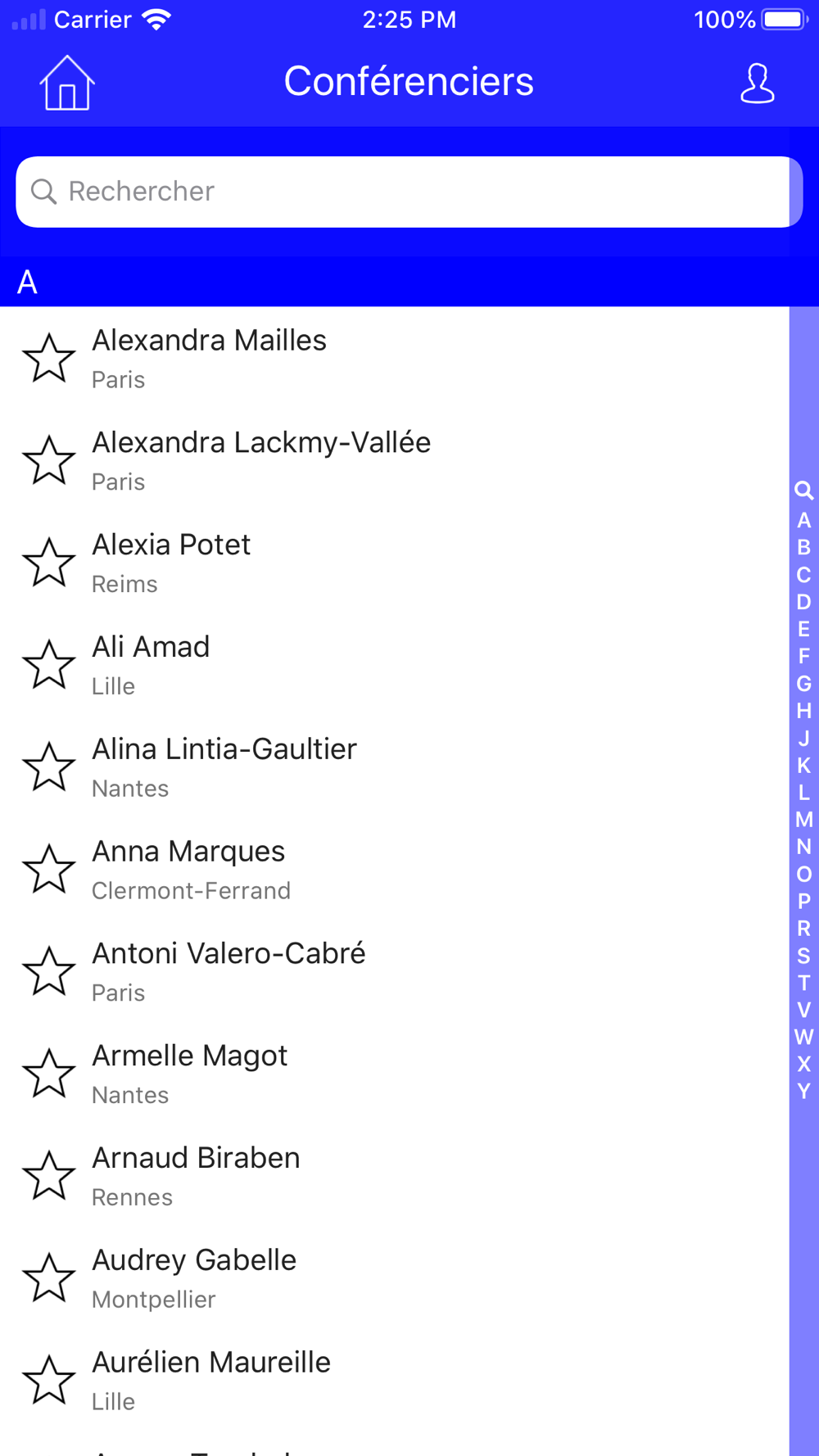The height and width of the screenshot is (1456, 819).
Task: Jump to letter M in the index
Action: [804, 820]
